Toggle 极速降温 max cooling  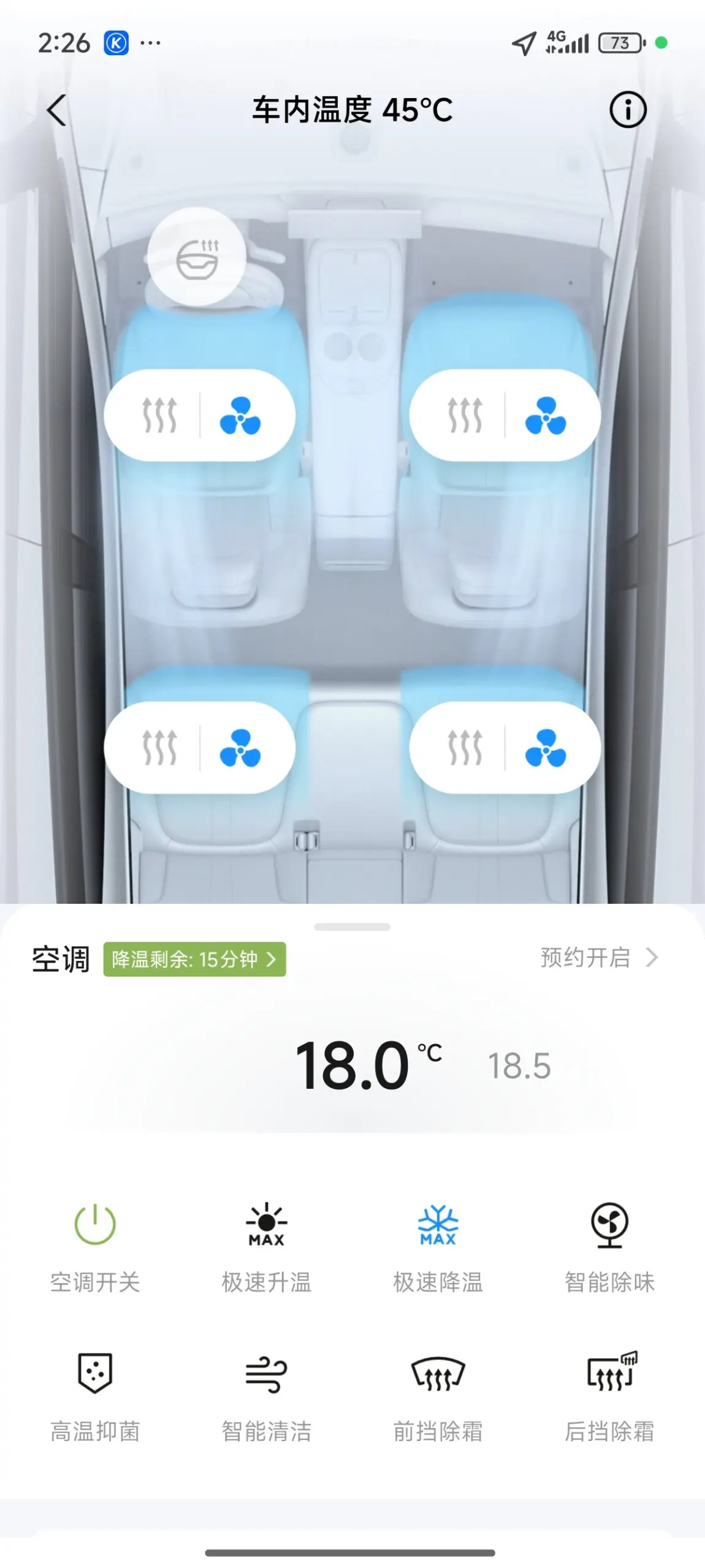pos(438,1244)
